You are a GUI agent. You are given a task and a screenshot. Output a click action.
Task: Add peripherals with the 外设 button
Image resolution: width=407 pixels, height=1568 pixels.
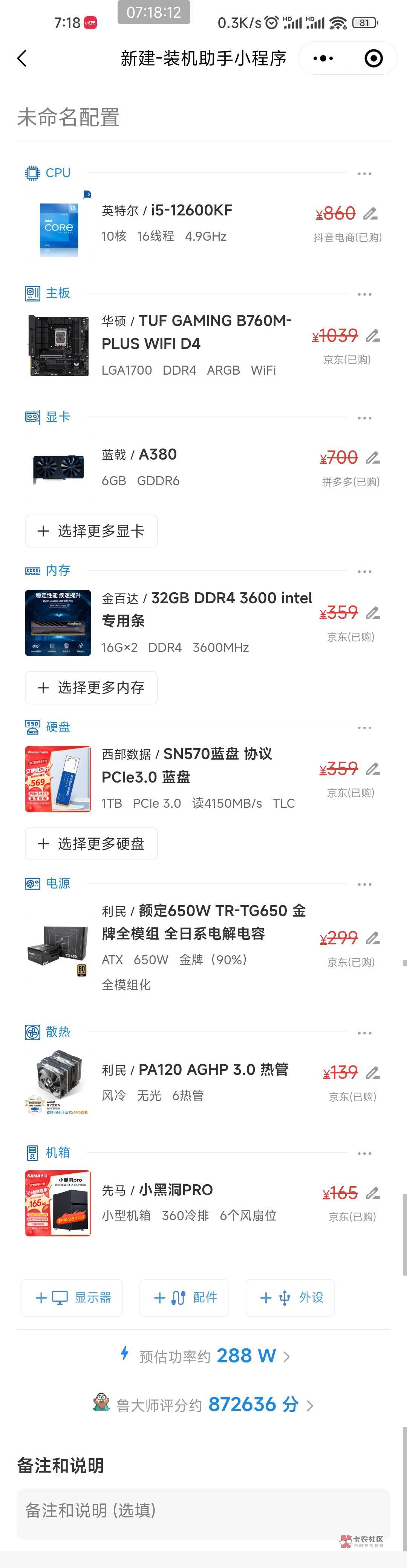[290, 1298]
